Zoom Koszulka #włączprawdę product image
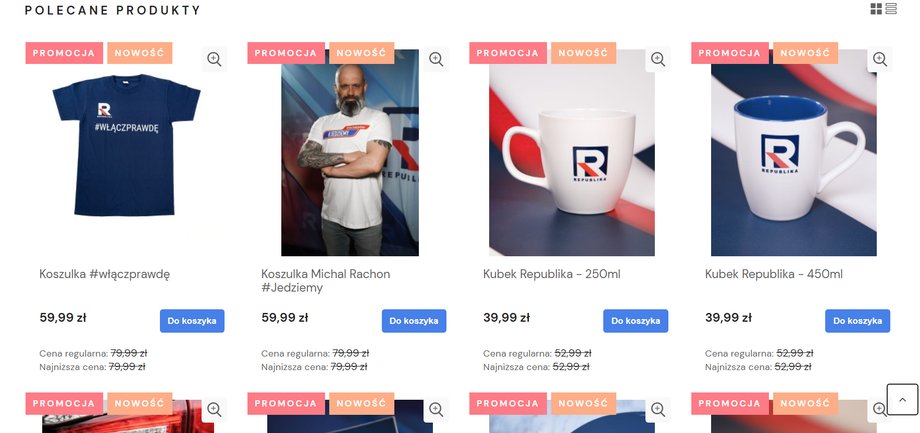 tap(214, 59)
